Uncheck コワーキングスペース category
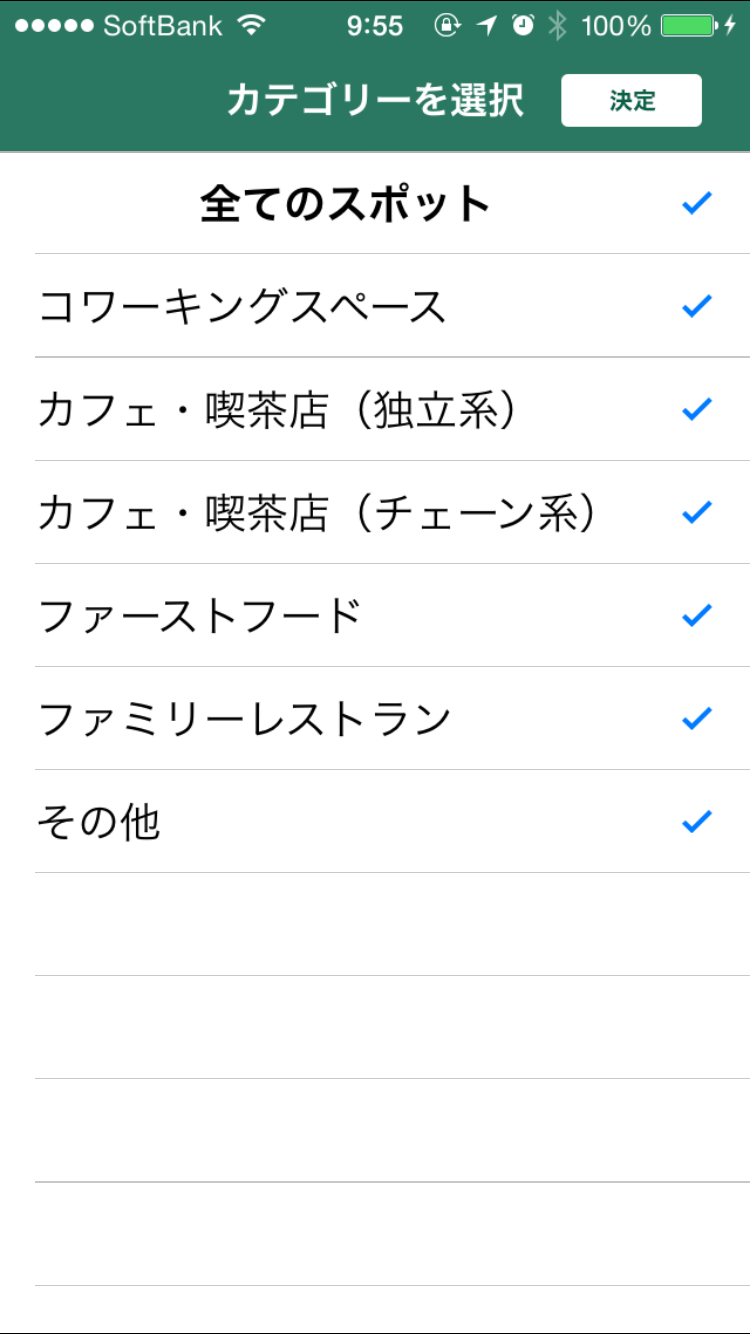Viewport: 750px width, 1334px height. click(x=375, y=306)
